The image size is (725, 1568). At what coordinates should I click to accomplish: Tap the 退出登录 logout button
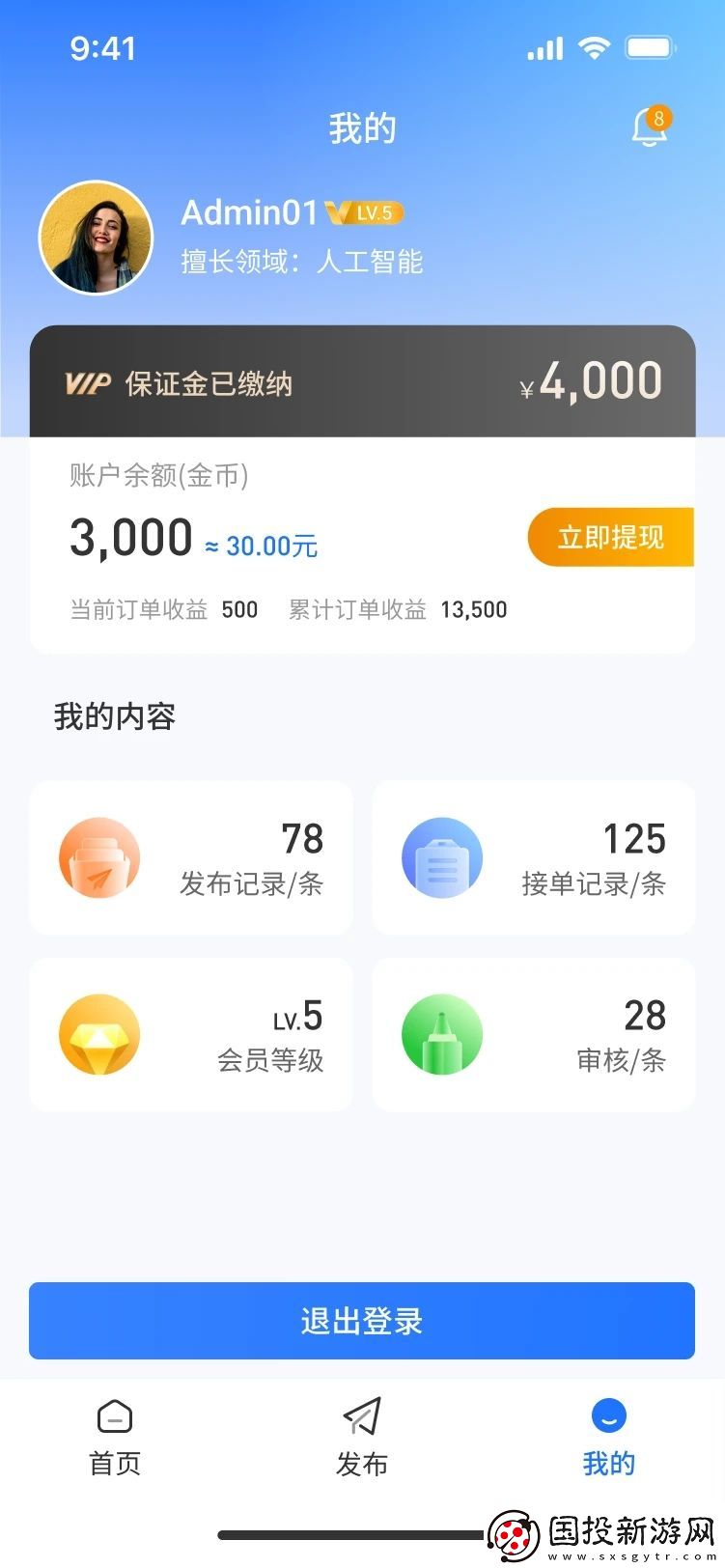(x=361, y=1321)
